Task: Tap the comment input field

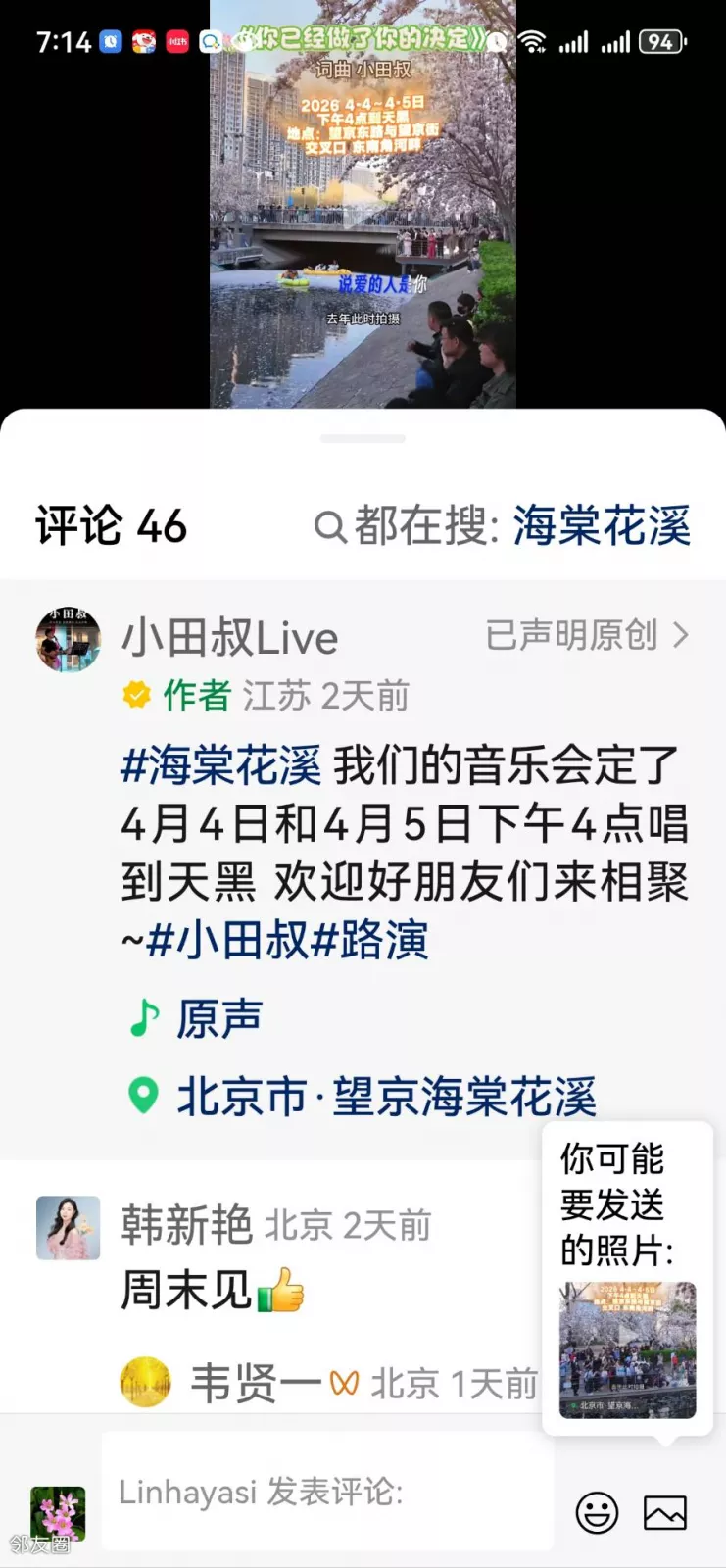Action: click(x=327, y=1492)
